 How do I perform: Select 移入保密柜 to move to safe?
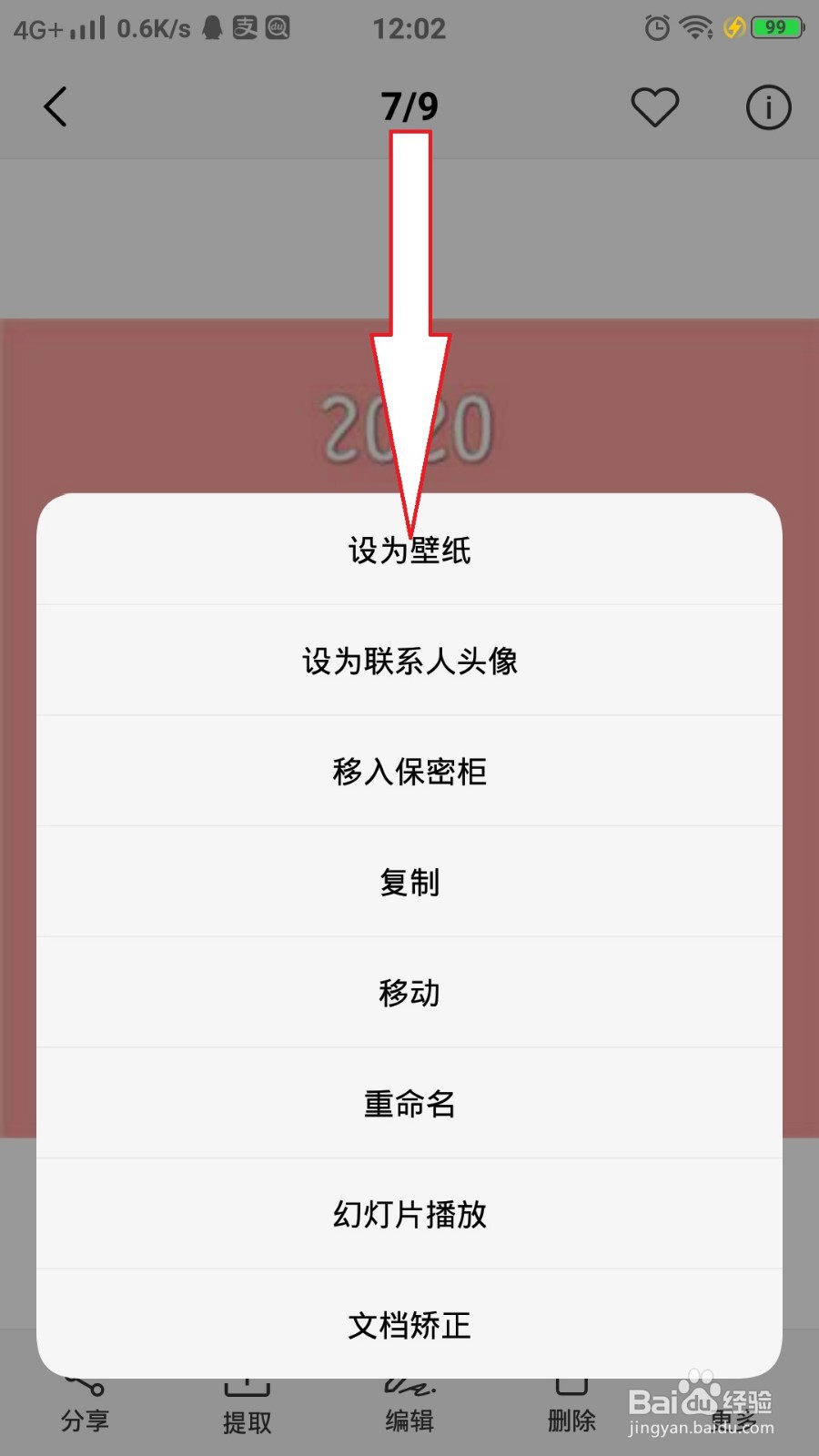click(x=409, y=771)
